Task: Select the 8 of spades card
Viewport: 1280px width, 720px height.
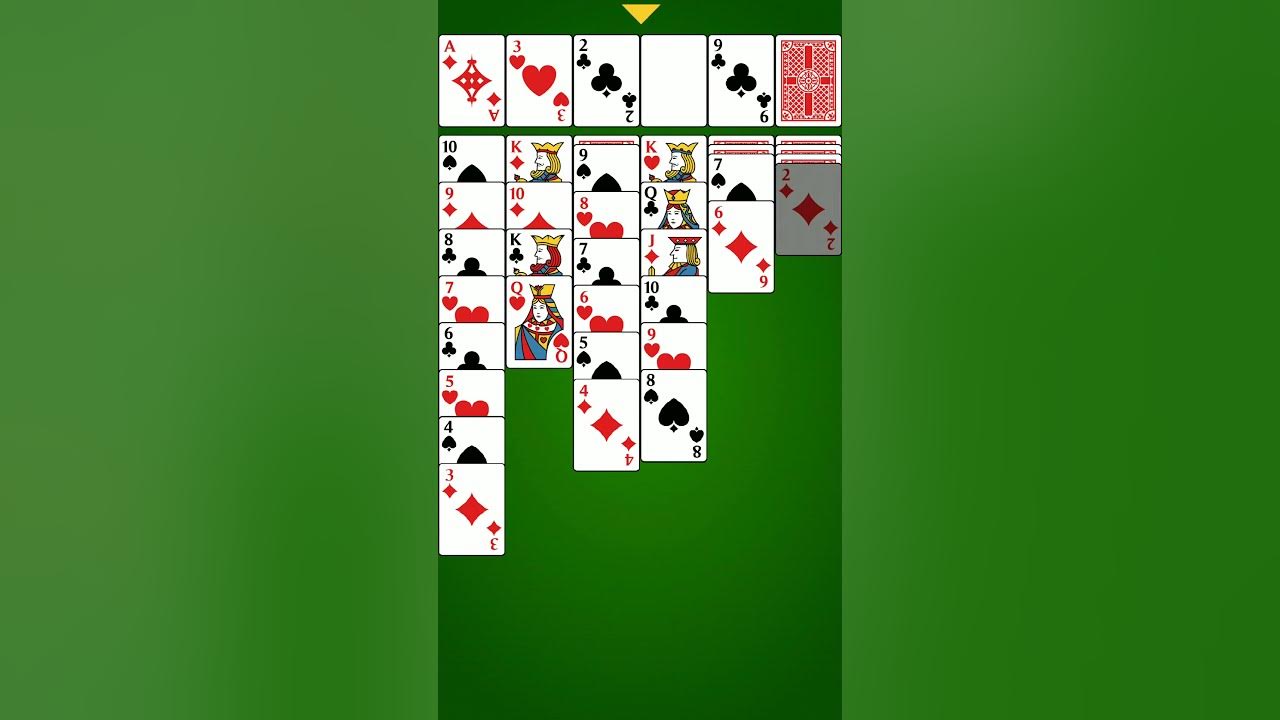Action: 673,416
